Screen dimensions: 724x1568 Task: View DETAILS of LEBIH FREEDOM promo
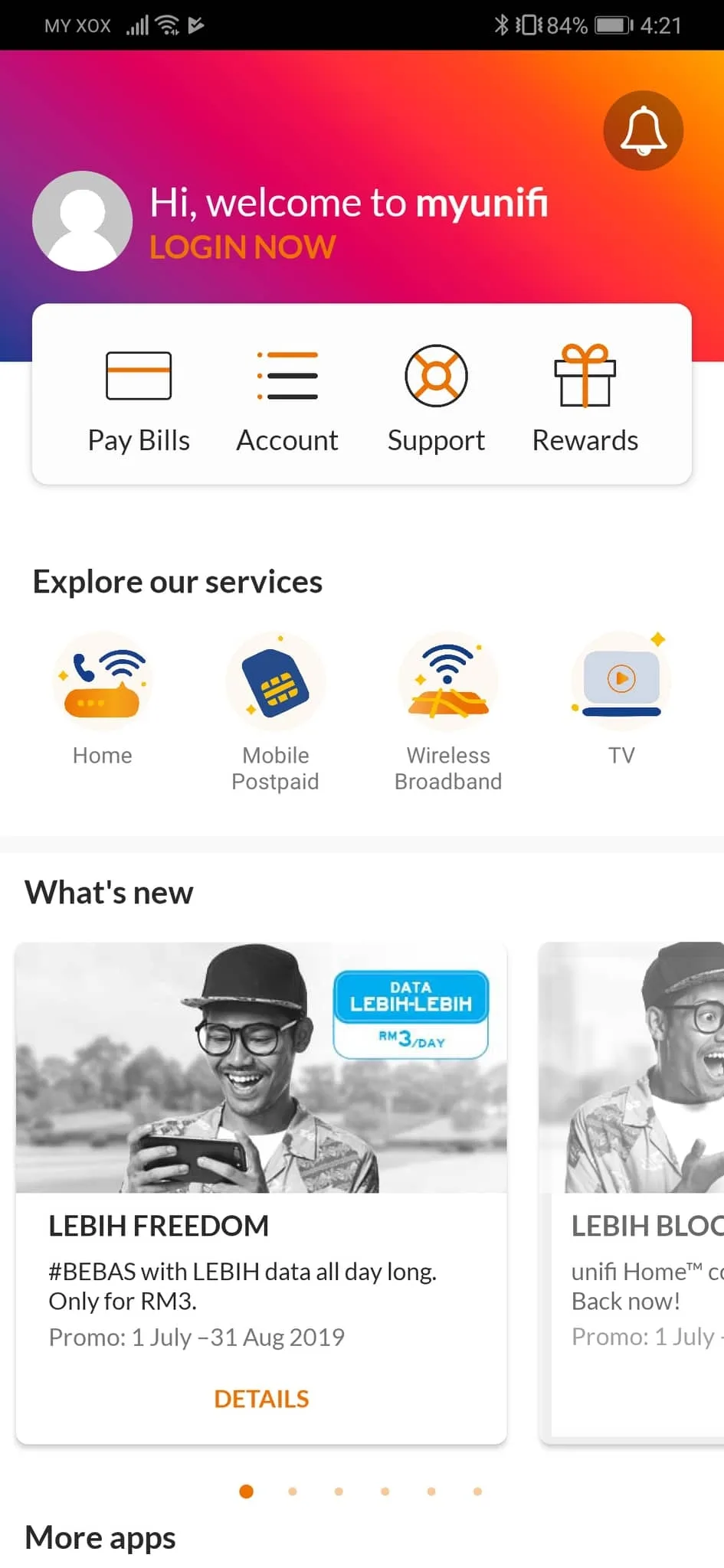pos(261,1399)
